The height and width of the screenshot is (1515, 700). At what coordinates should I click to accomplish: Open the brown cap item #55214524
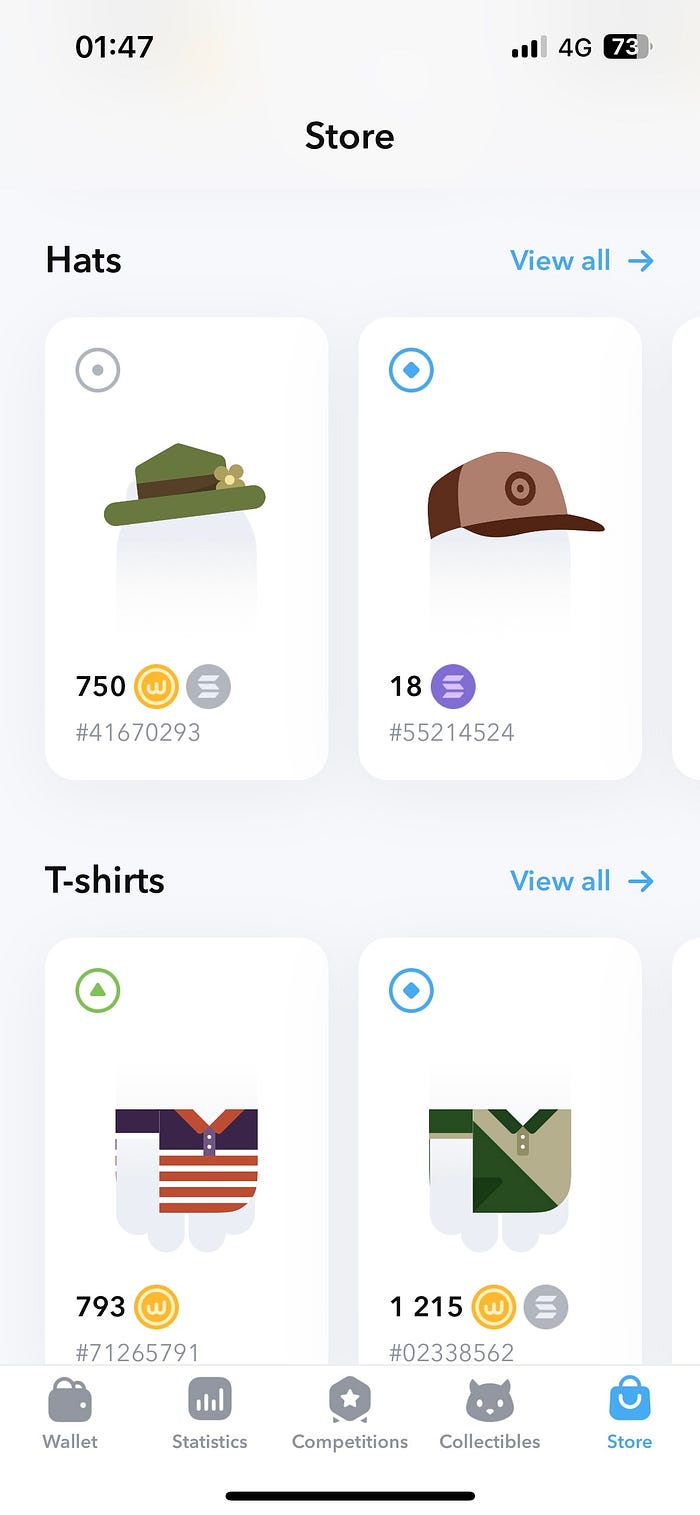pos(500,548)
